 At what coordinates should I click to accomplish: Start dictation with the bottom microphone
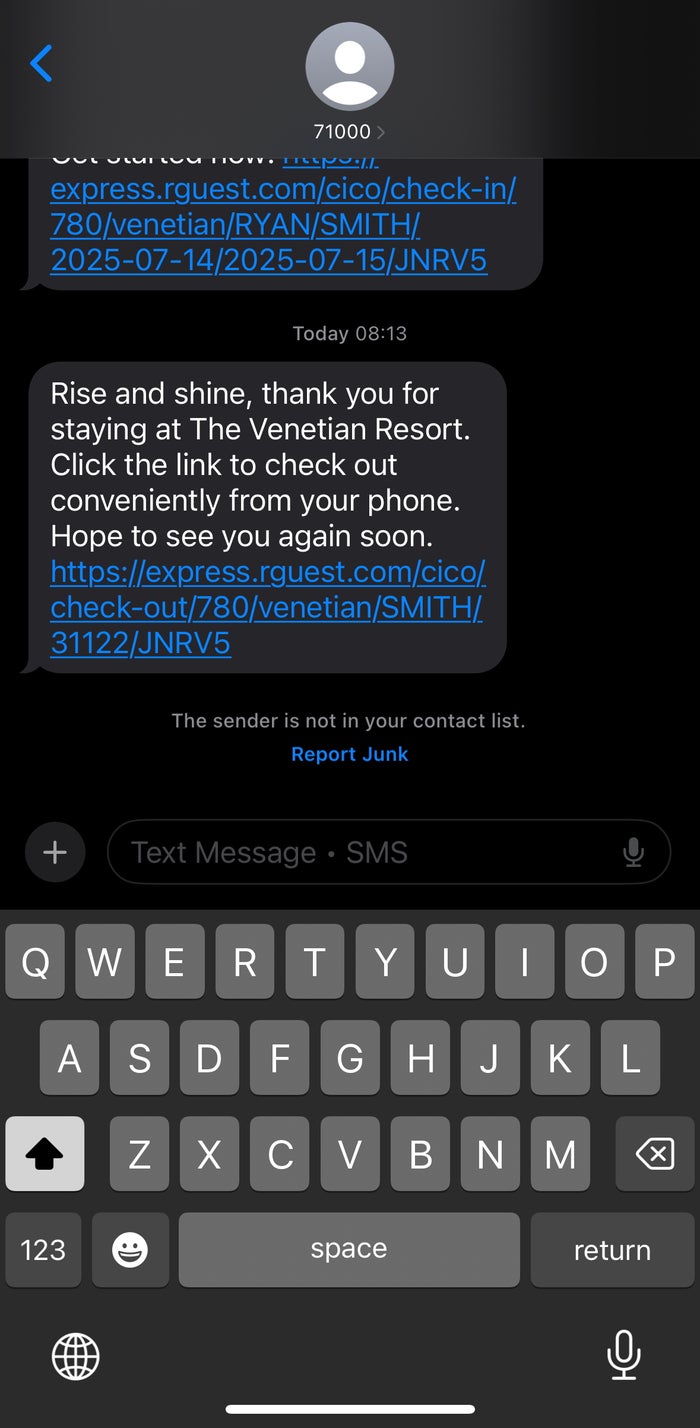(x=623, y=1356)
